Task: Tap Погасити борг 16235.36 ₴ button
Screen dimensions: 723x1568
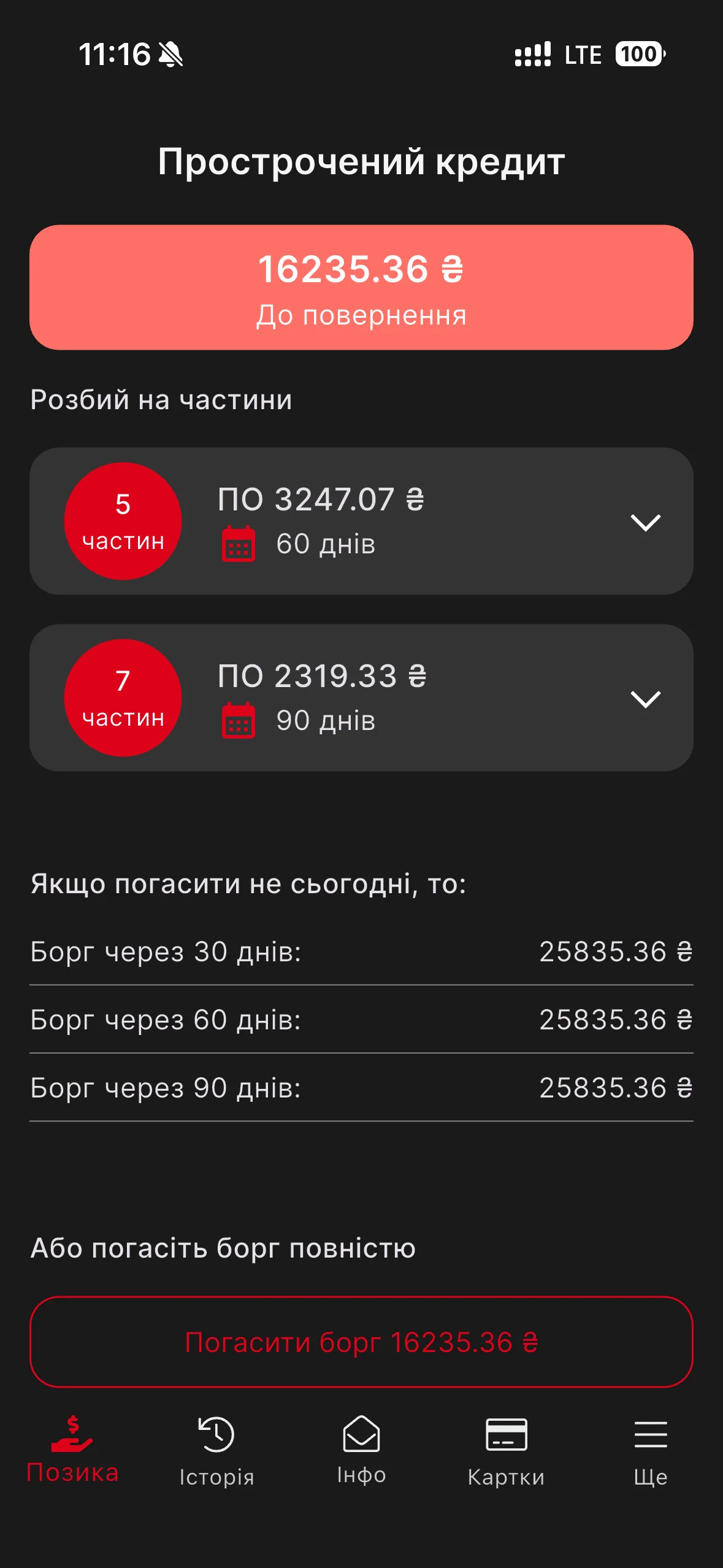Action: (x=361, y=1342)
